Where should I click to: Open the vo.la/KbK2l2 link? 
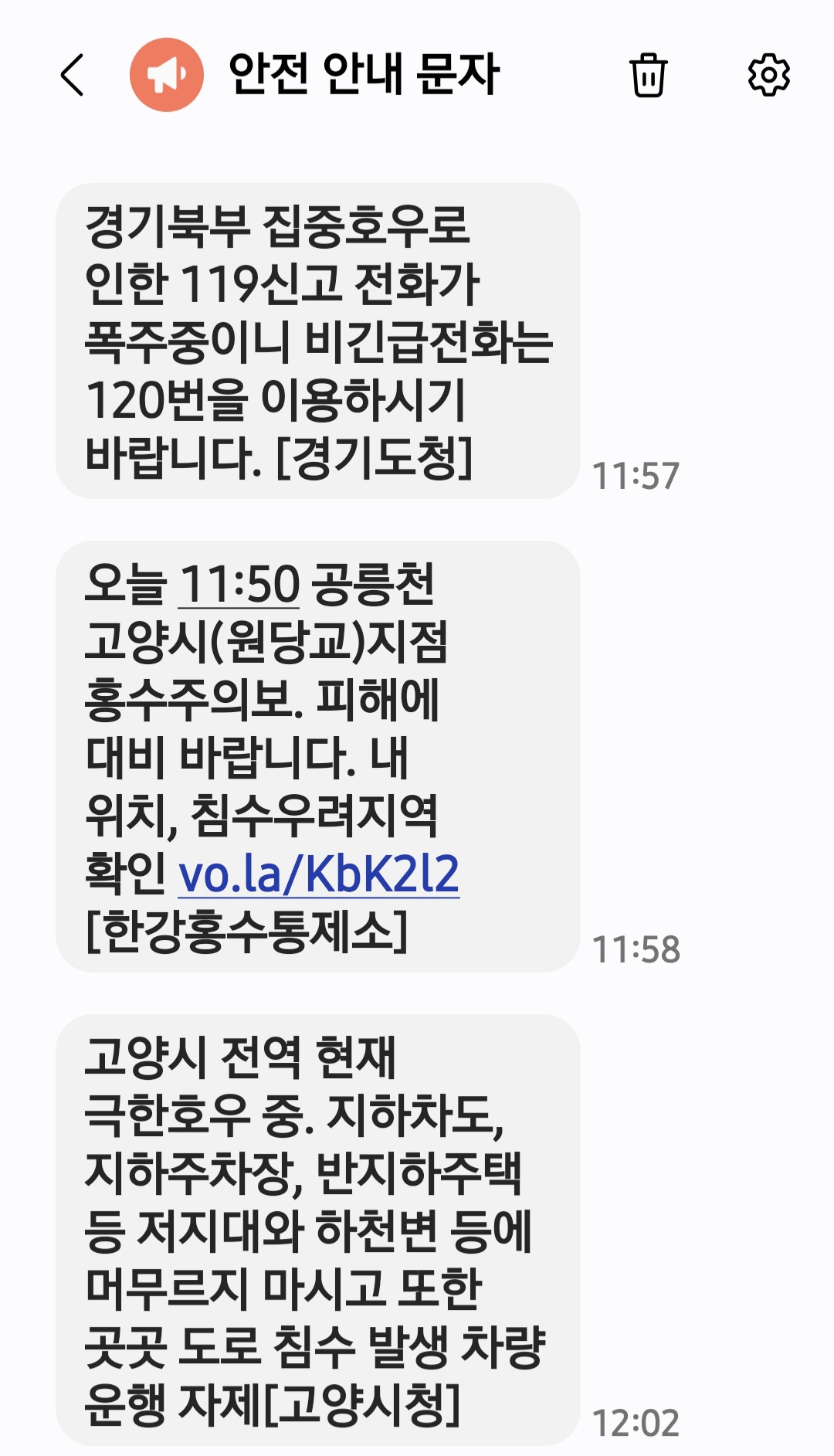point(319,874)
